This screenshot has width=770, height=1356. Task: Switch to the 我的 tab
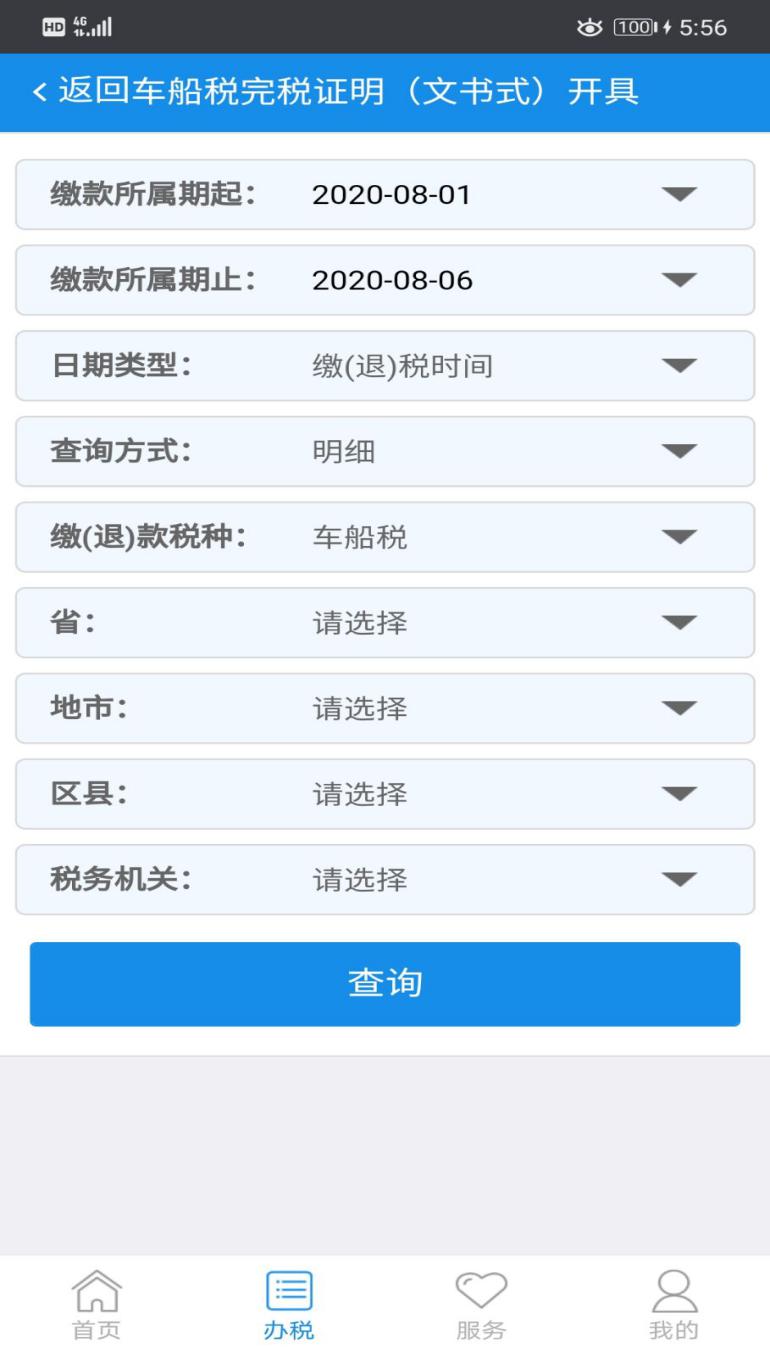673,1305
